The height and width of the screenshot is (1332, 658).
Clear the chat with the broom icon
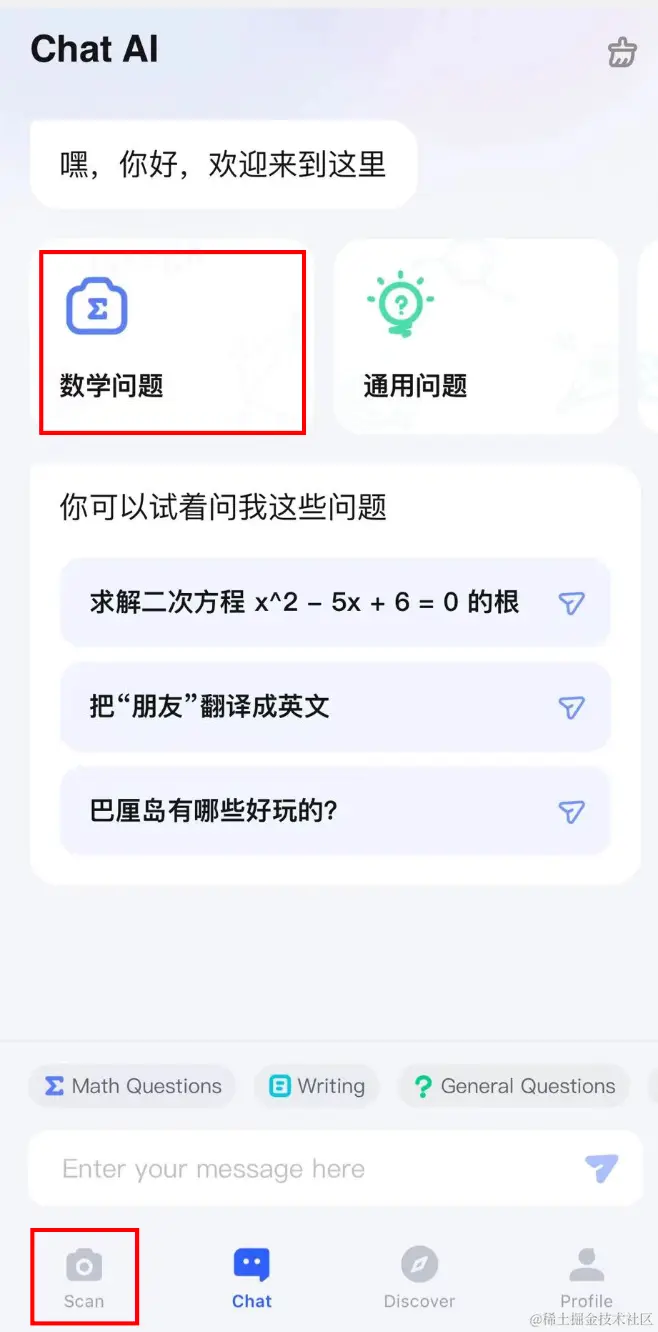[x=622, y=53]
